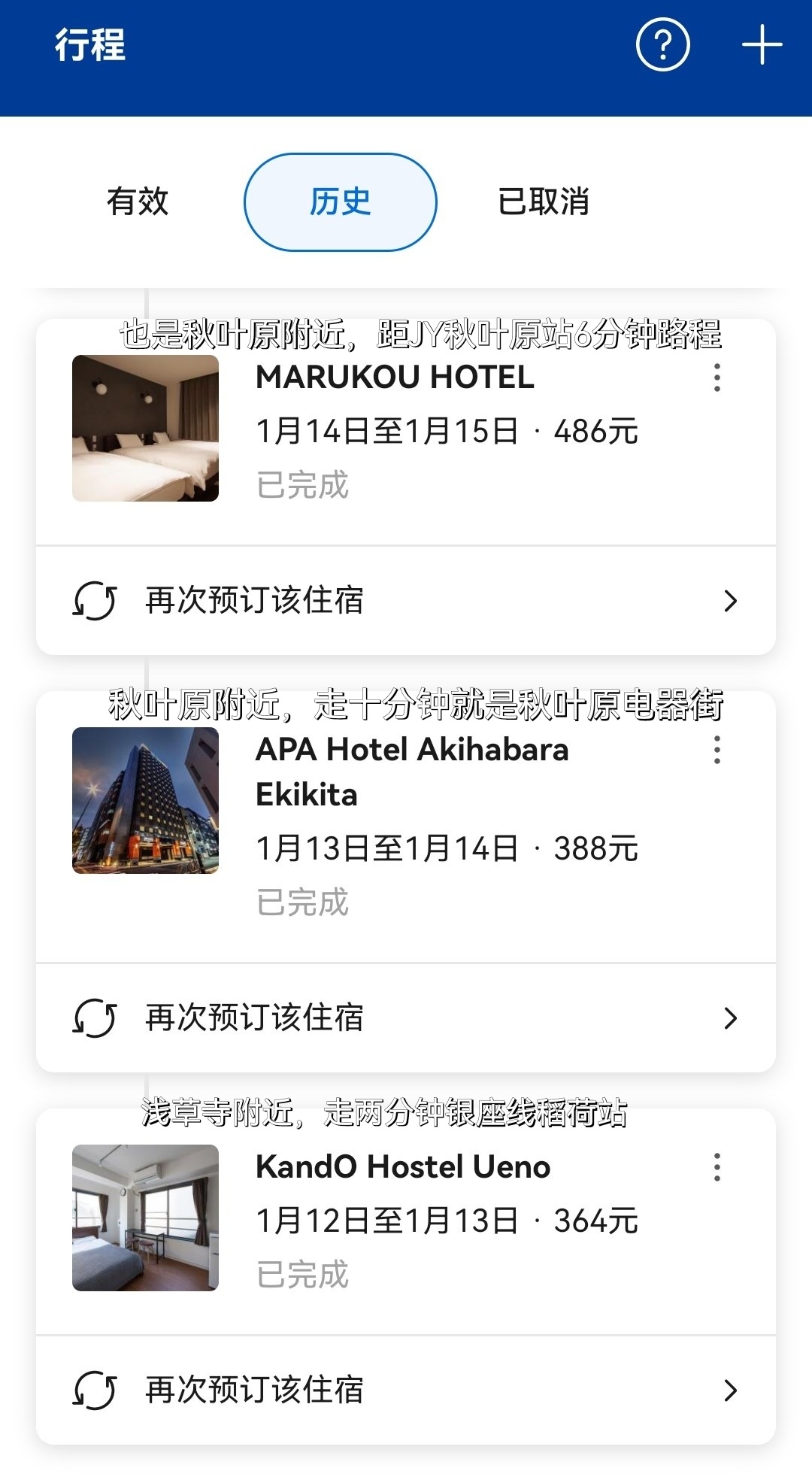Switch to the 已取消 tab

pyautogui.click(x=544, y=202)
